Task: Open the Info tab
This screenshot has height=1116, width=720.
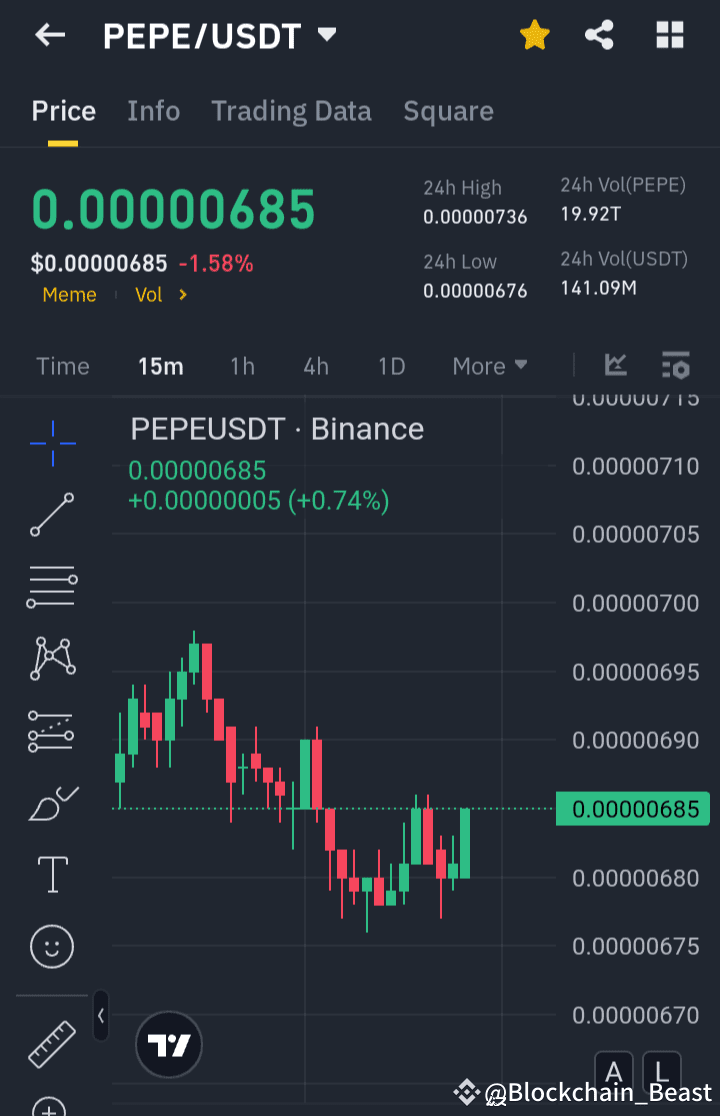Action: pyautogui.click(x=153, y=111)
